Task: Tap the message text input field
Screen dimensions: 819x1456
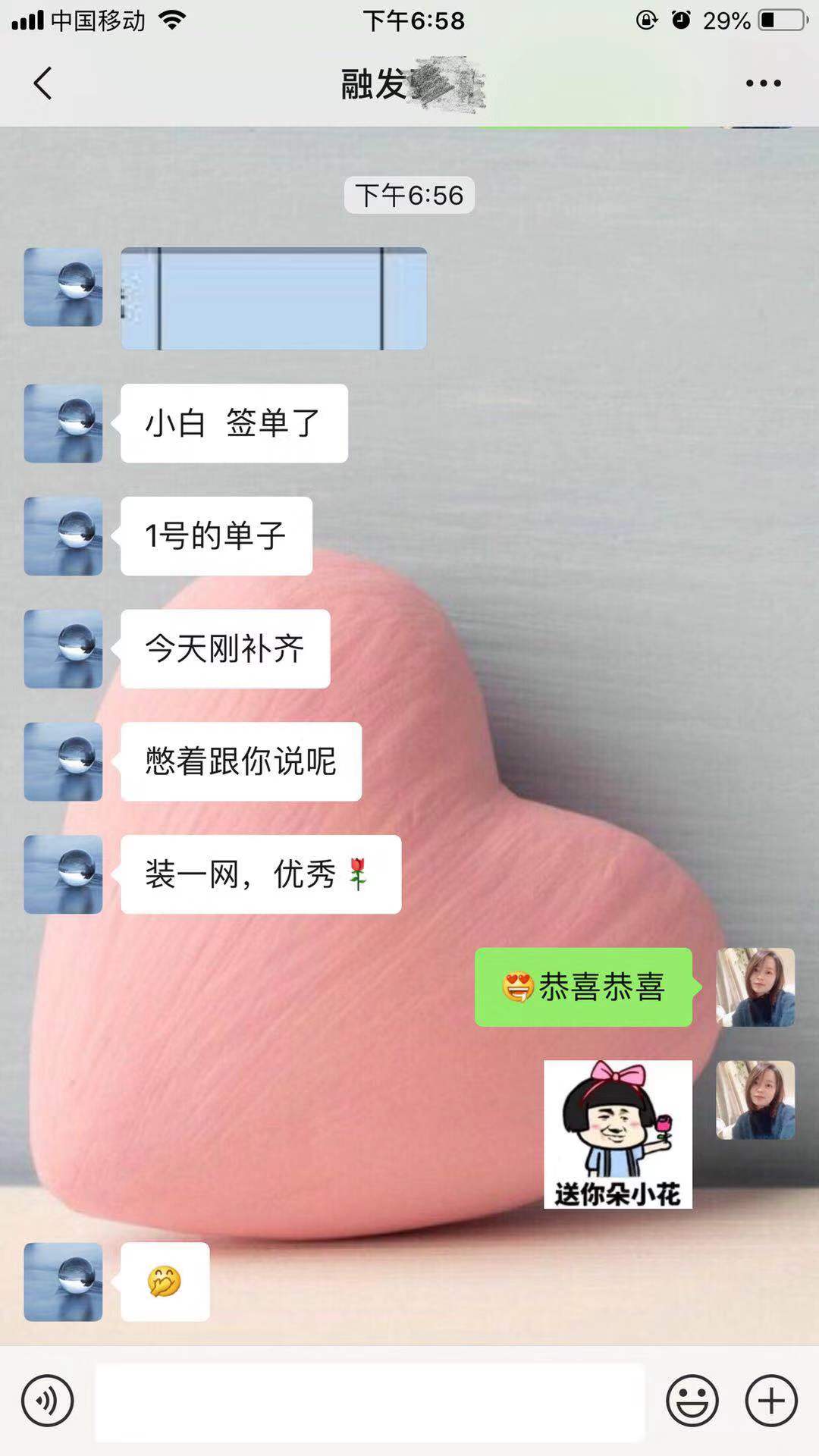Action: tap(369, 1401)
